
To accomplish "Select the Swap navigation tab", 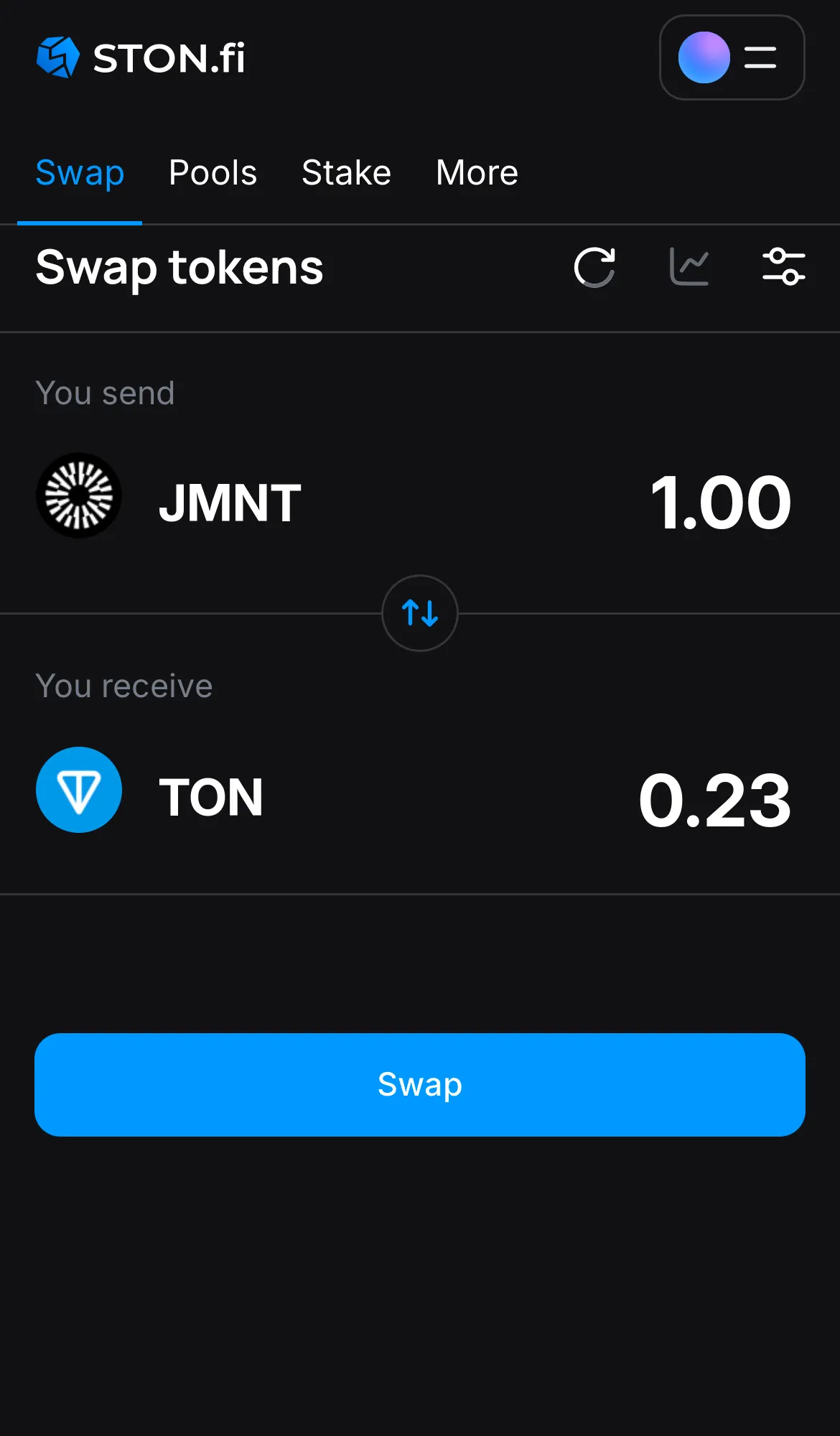I will pyautogui.click(x=80, y=172).
